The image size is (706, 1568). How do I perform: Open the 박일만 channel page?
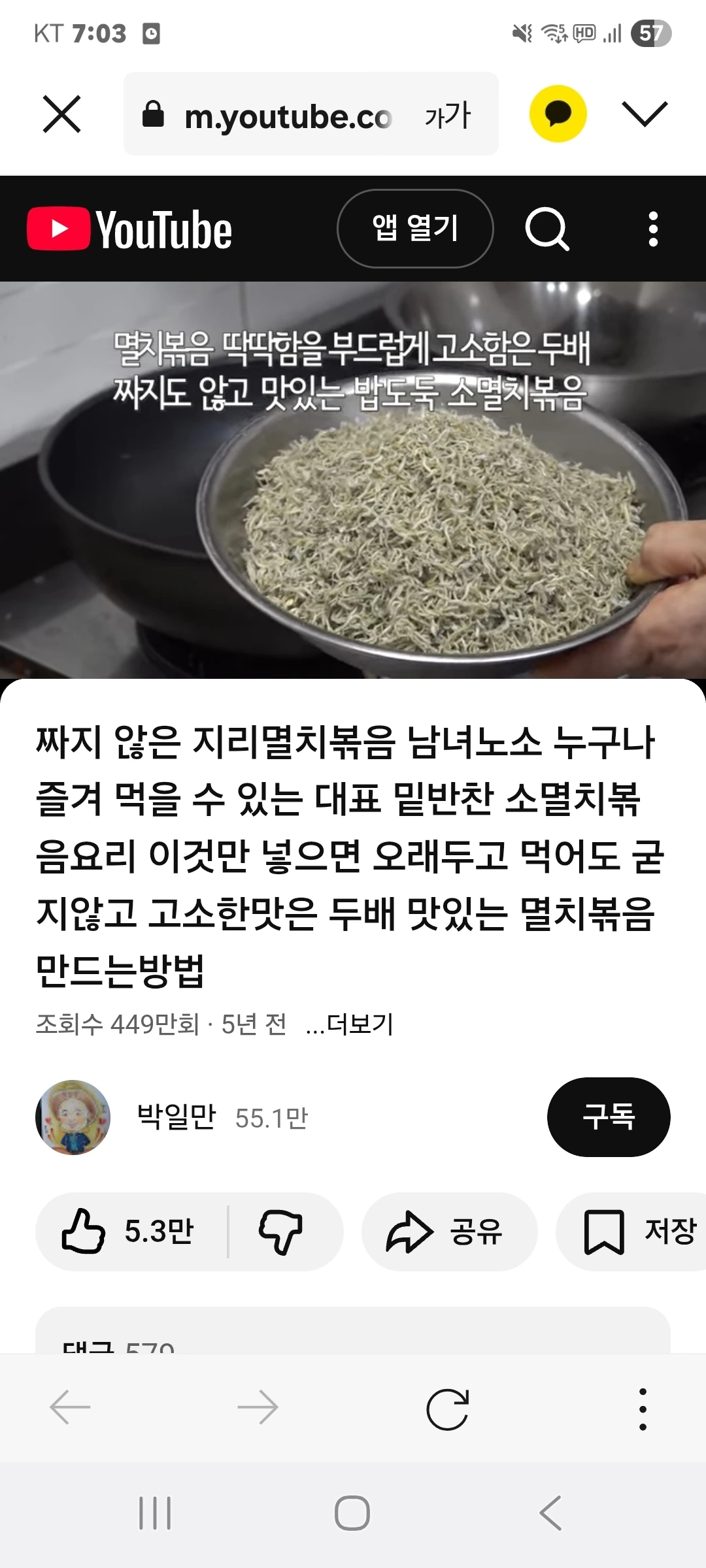(x=176, y=1117)
